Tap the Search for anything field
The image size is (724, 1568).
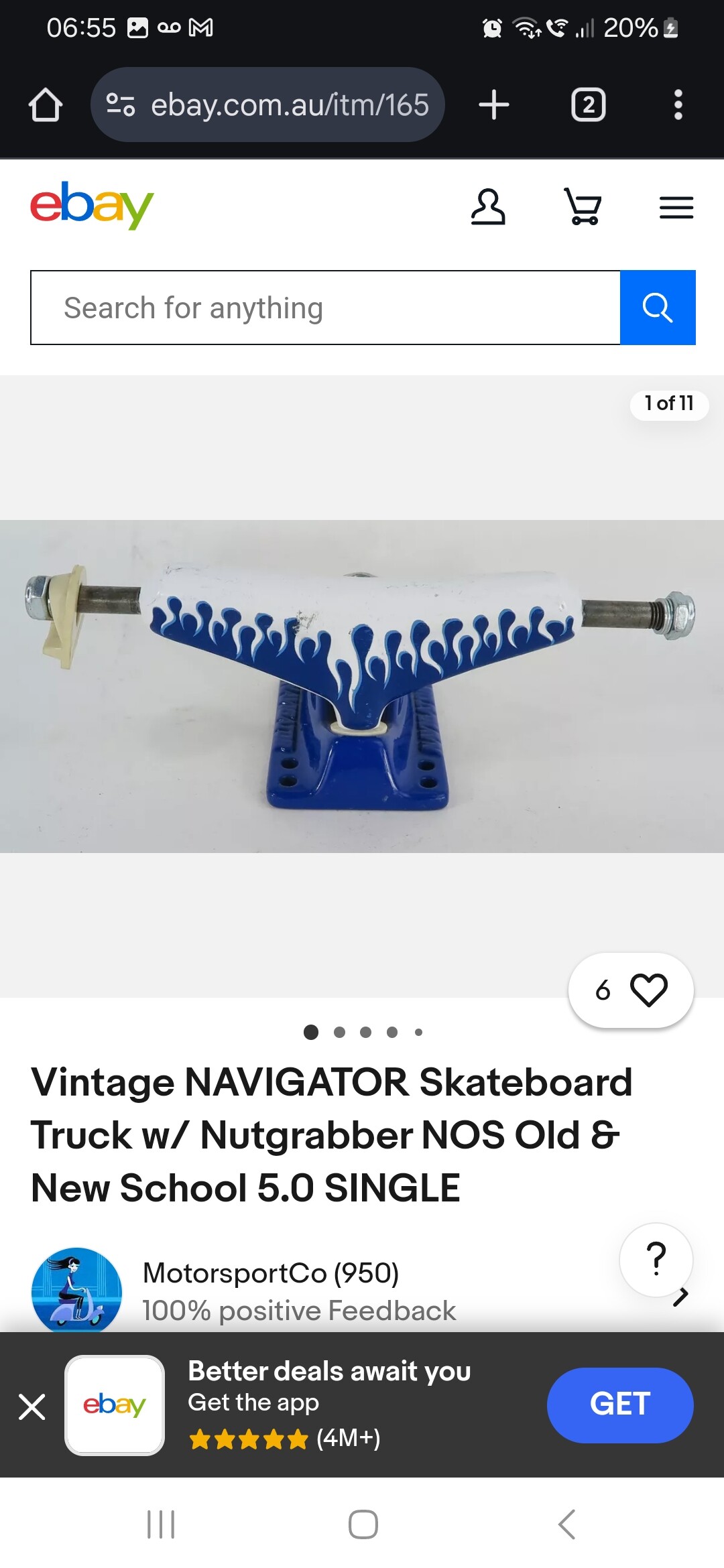click(326, 308)
